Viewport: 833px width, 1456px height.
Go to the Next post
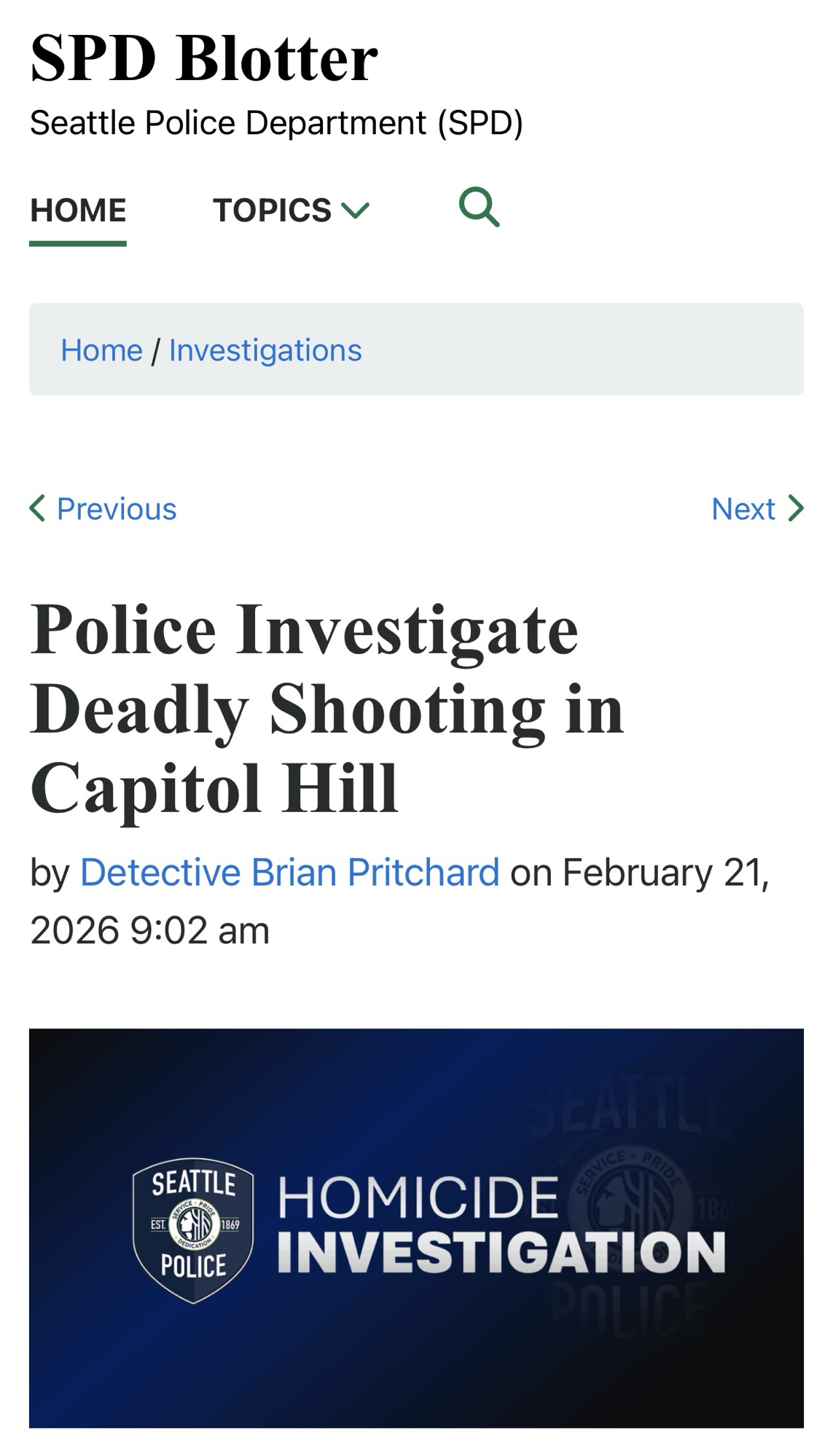click(756, 508)
